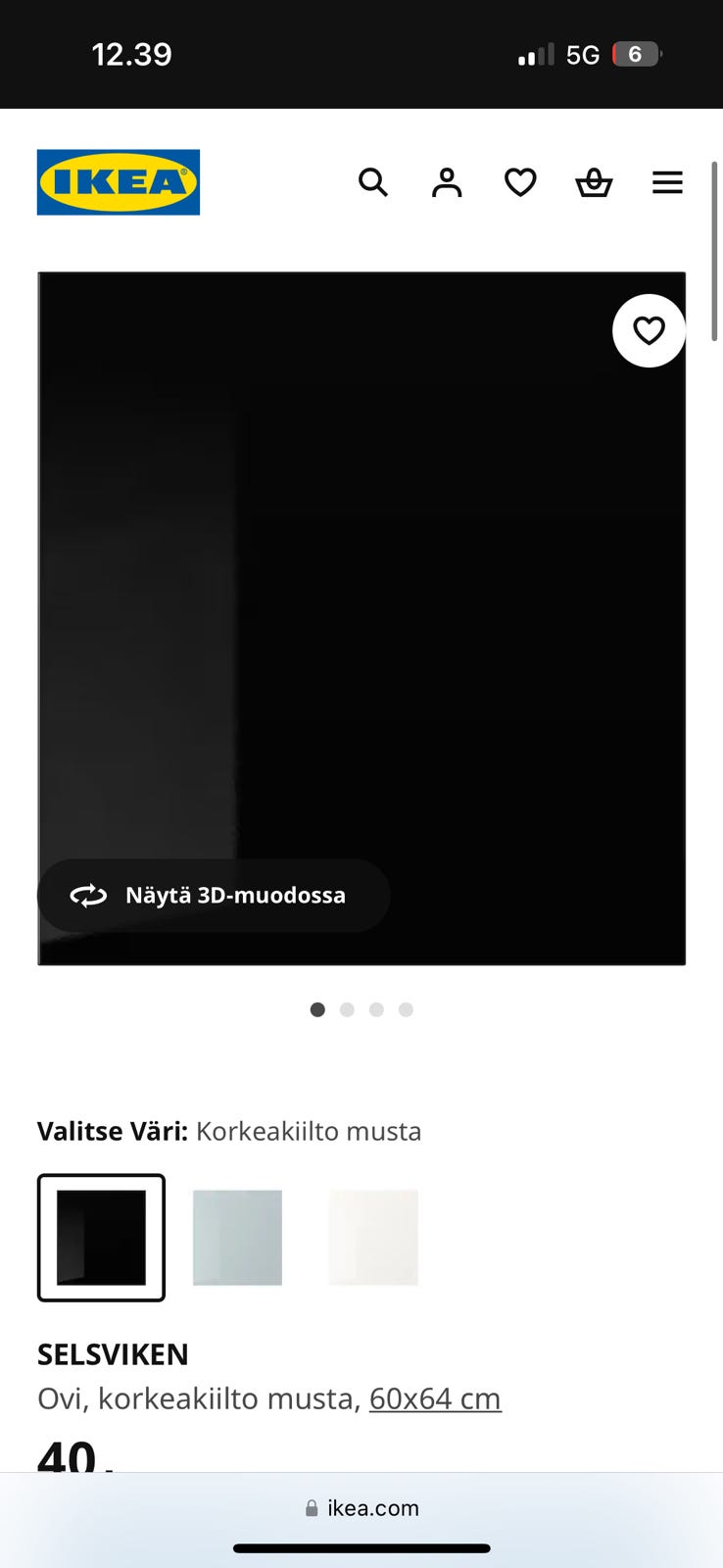Show the third product image dot

pyautogui.click(x=376, y=1009)
